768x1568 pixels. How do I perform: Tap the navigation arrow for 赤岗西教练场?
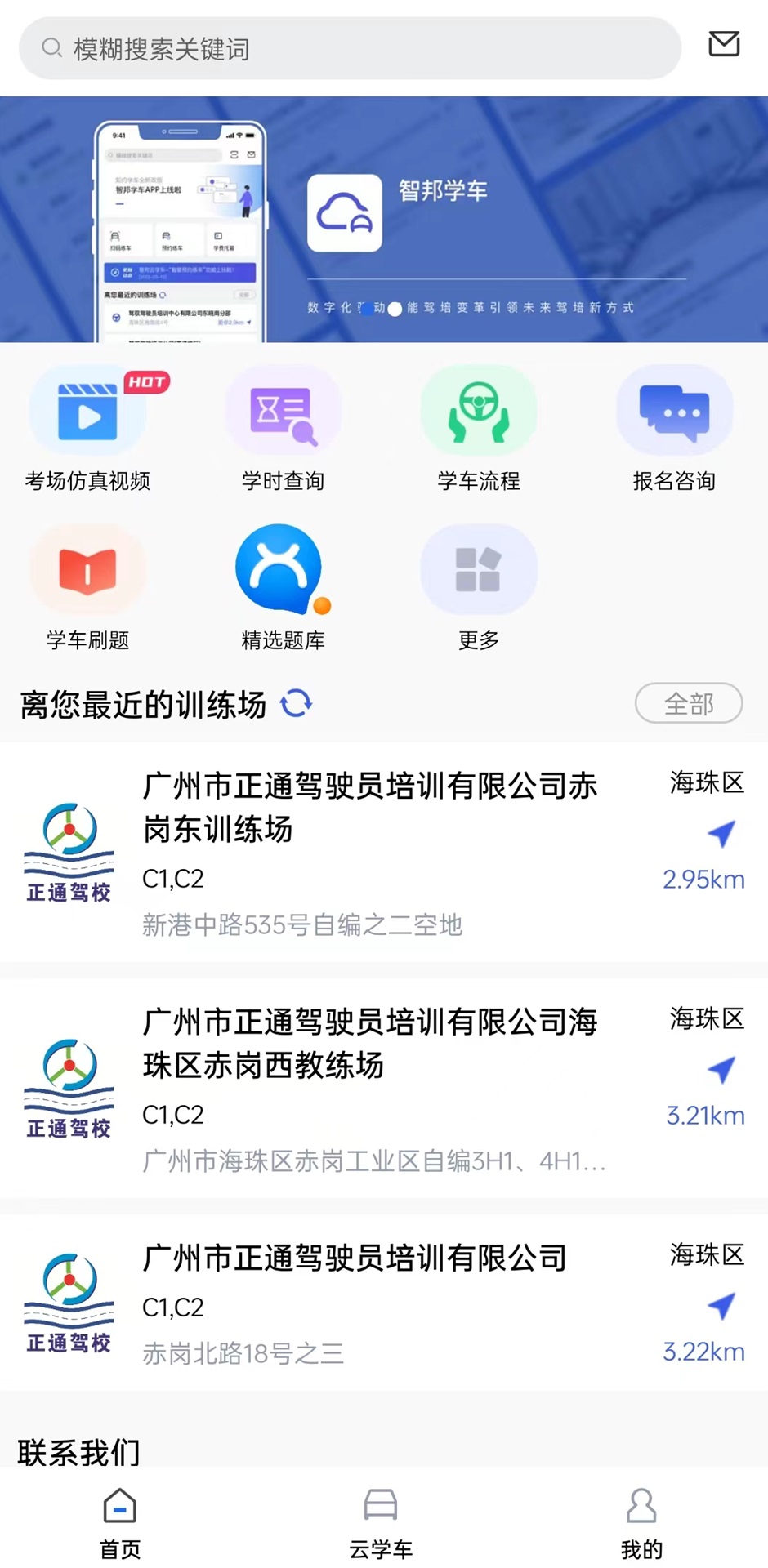tap(722, 1068)
